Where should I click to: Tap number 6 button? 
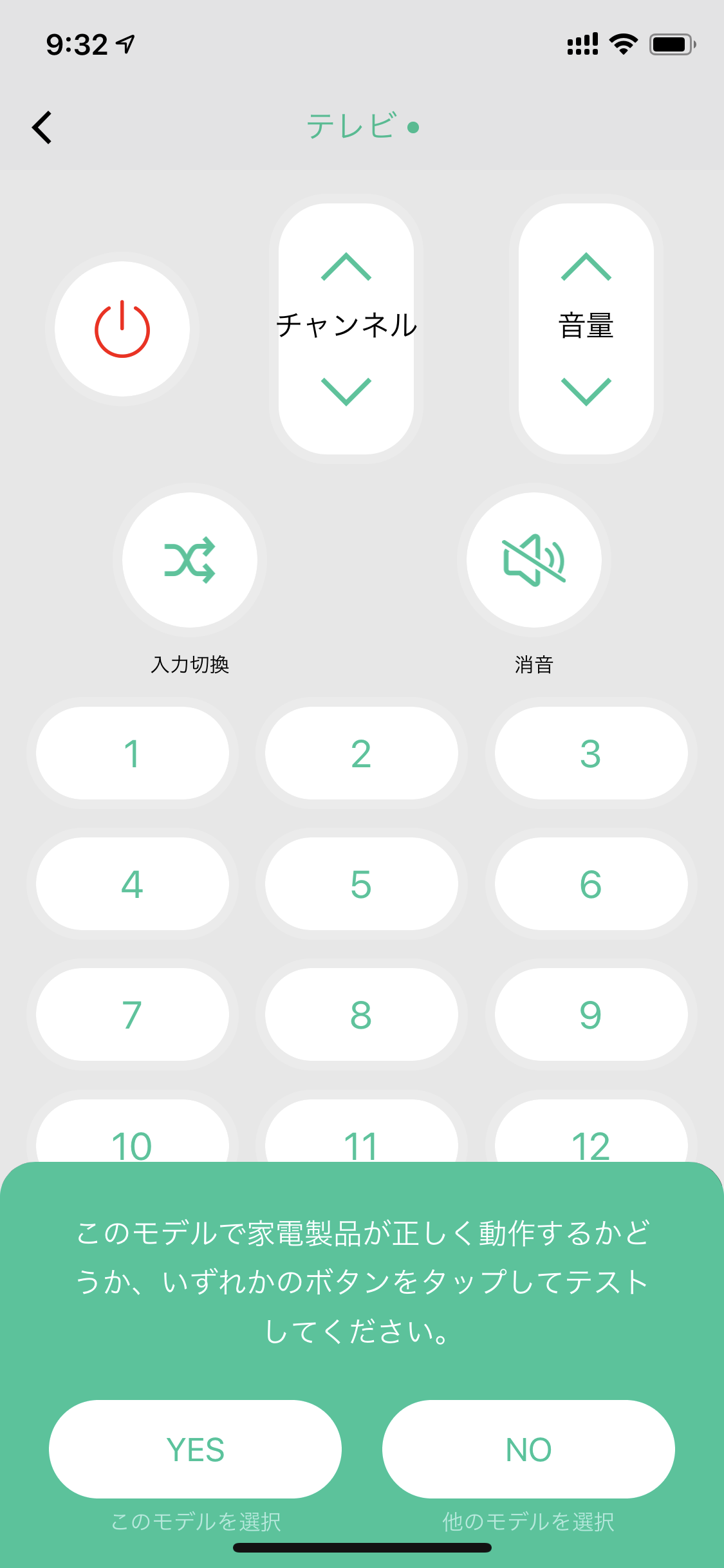591,884
